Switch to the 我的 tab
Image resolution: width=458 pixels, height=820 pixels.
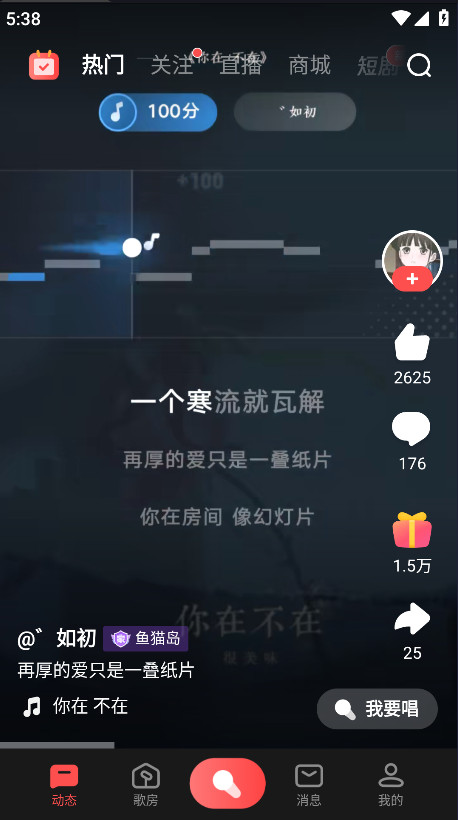(x=391, y=784)
